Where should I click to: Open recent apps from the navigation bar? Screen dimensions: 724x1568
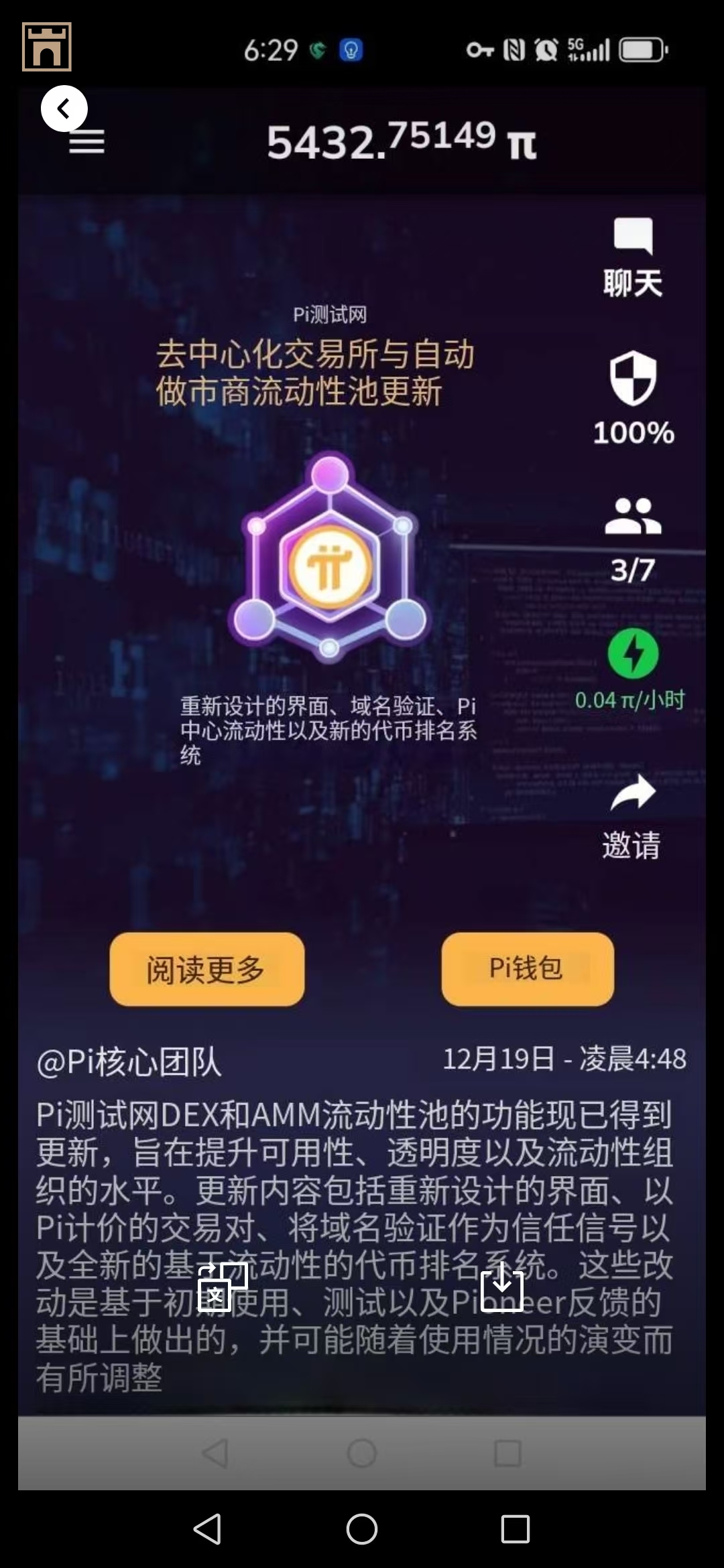pyautogui.click(x=515, y=1528)
